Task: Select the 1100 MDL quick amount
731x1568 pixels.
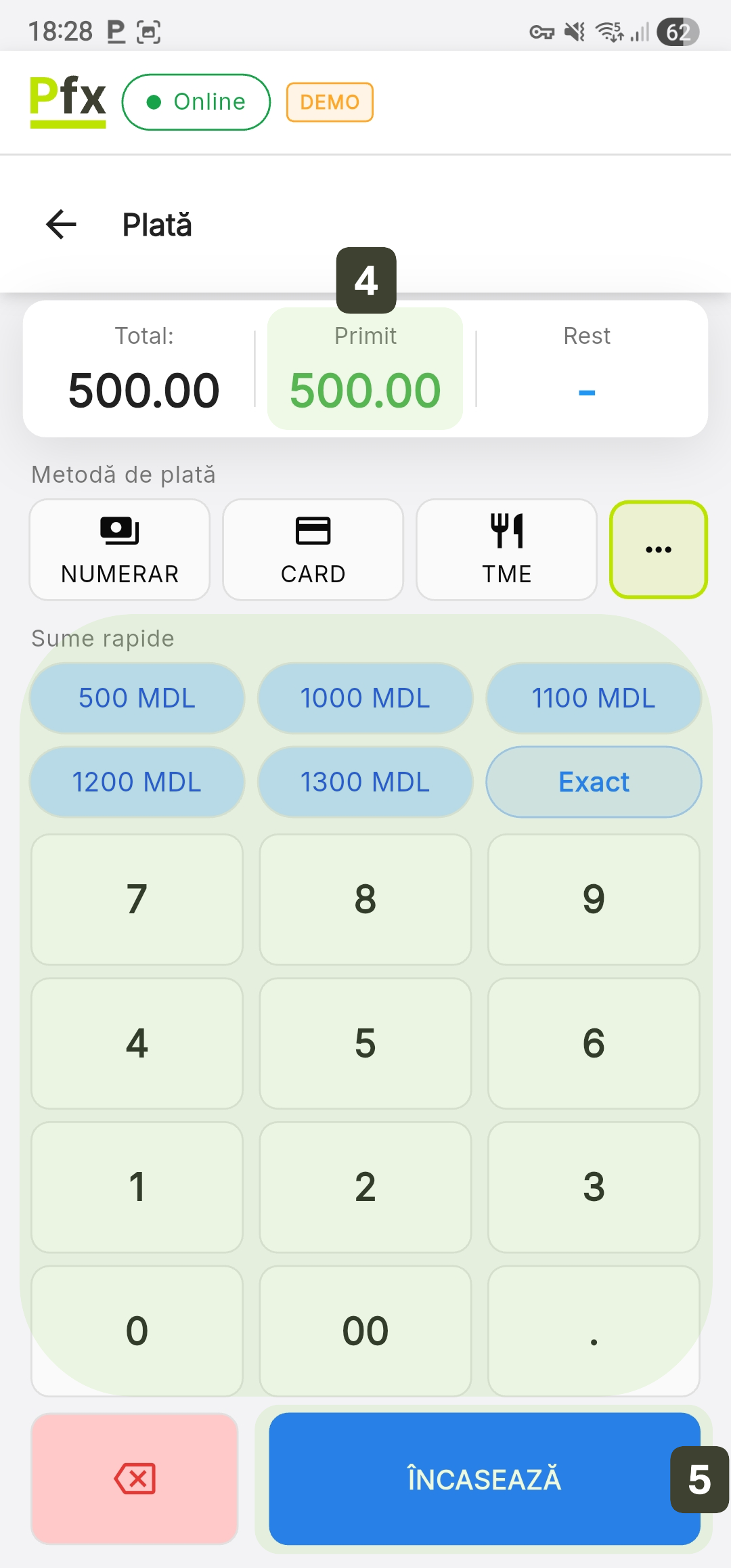Action: pos(593,698)
